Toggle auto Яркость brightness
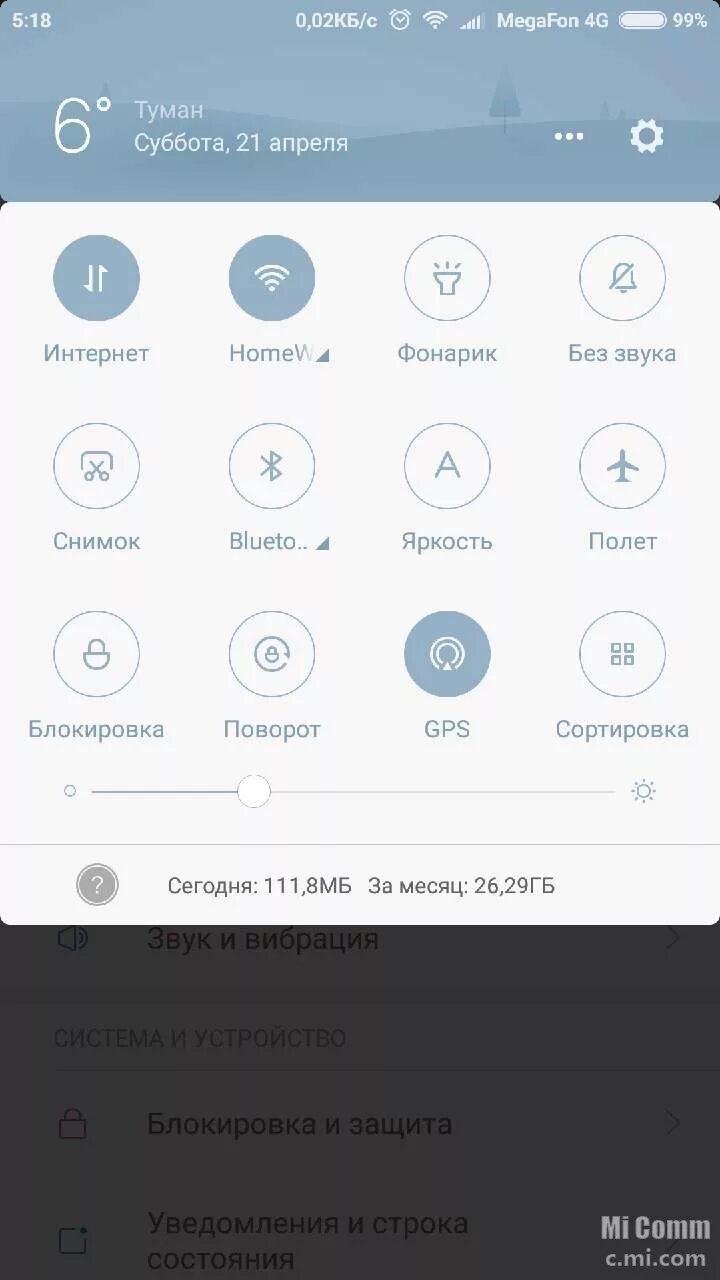This screenshot has height=1280, width=720. coord(447,466)
